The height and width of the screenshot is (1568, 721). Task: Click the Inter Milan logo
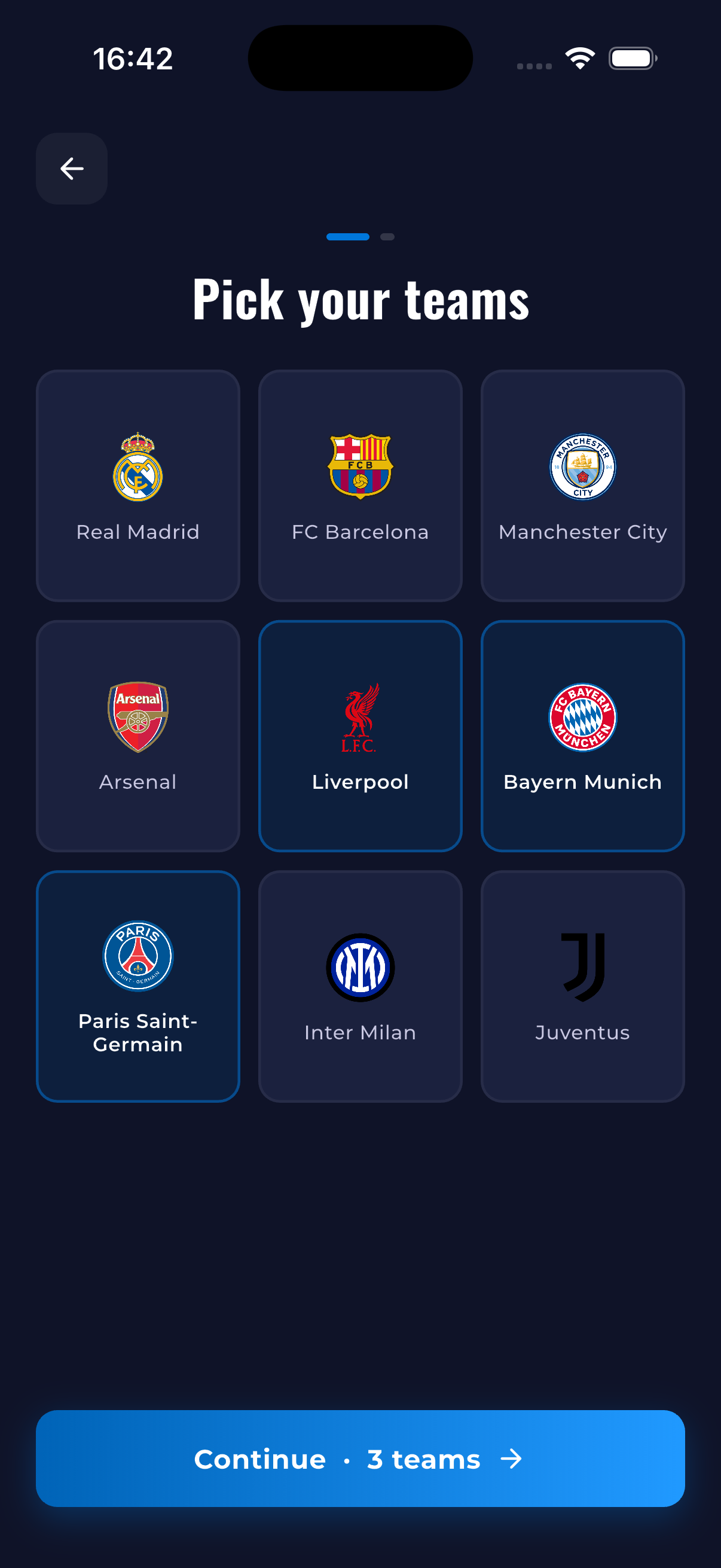(x=360, y=968)
